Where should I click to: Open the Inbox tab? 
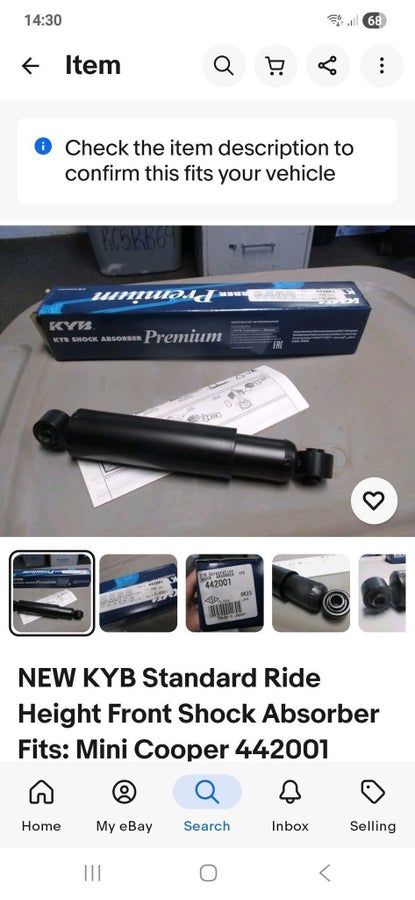290,805
